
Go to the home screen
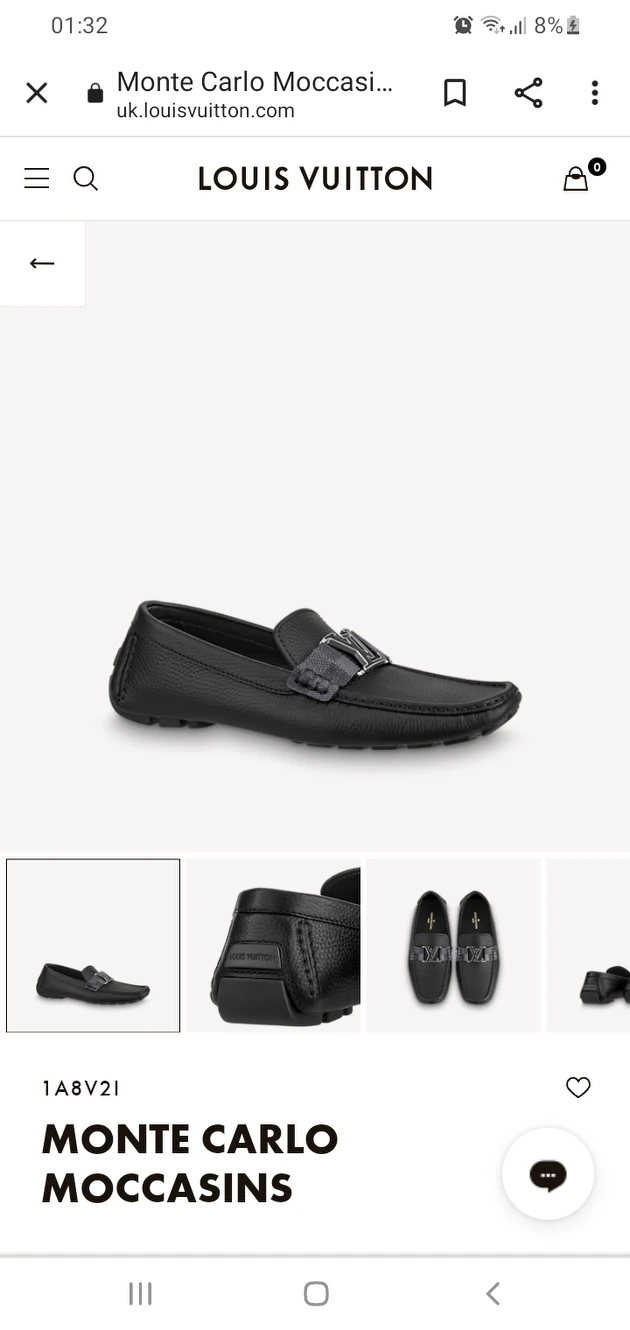[316, 1294]
